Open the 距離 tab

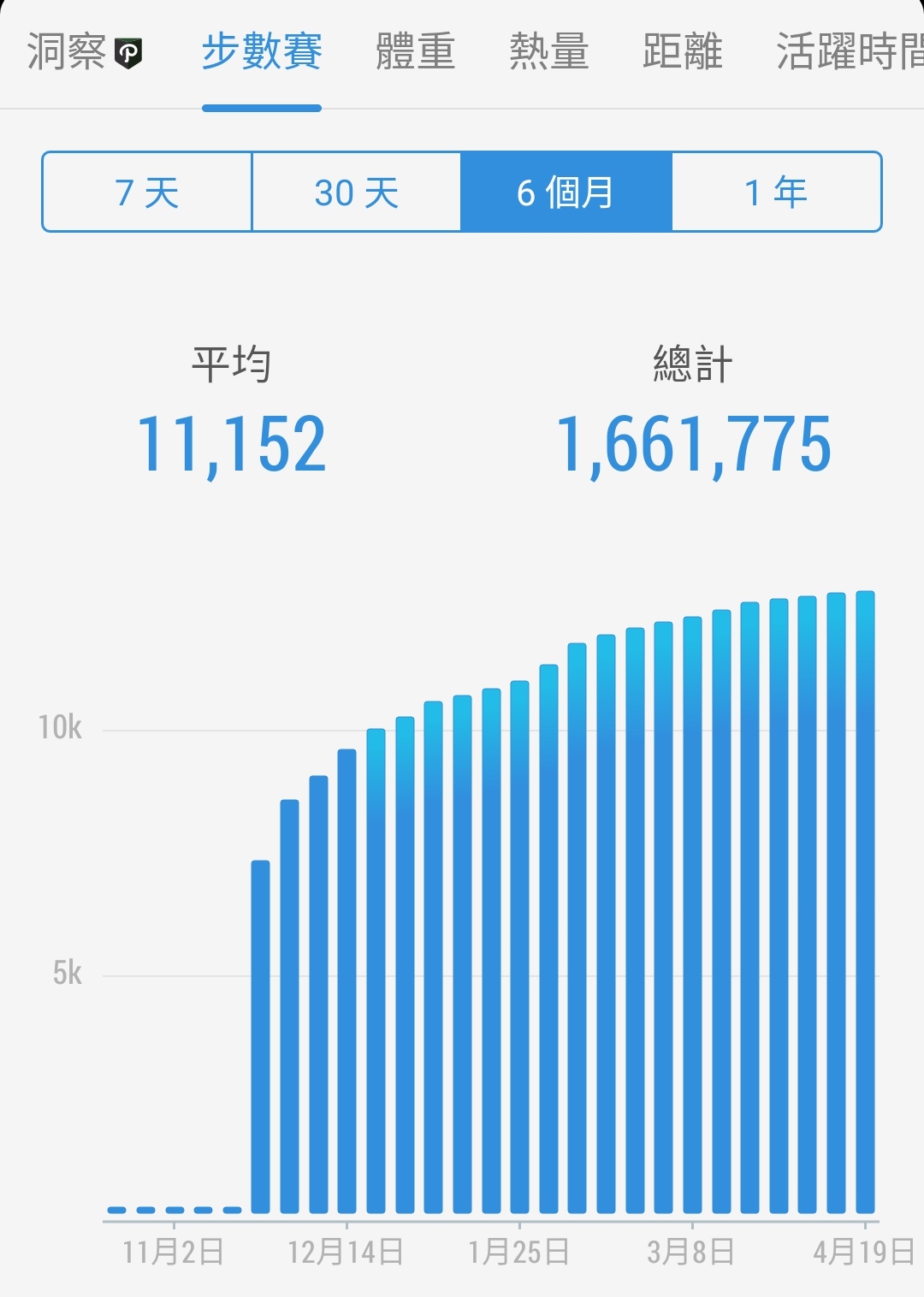(x=682, y=52)
